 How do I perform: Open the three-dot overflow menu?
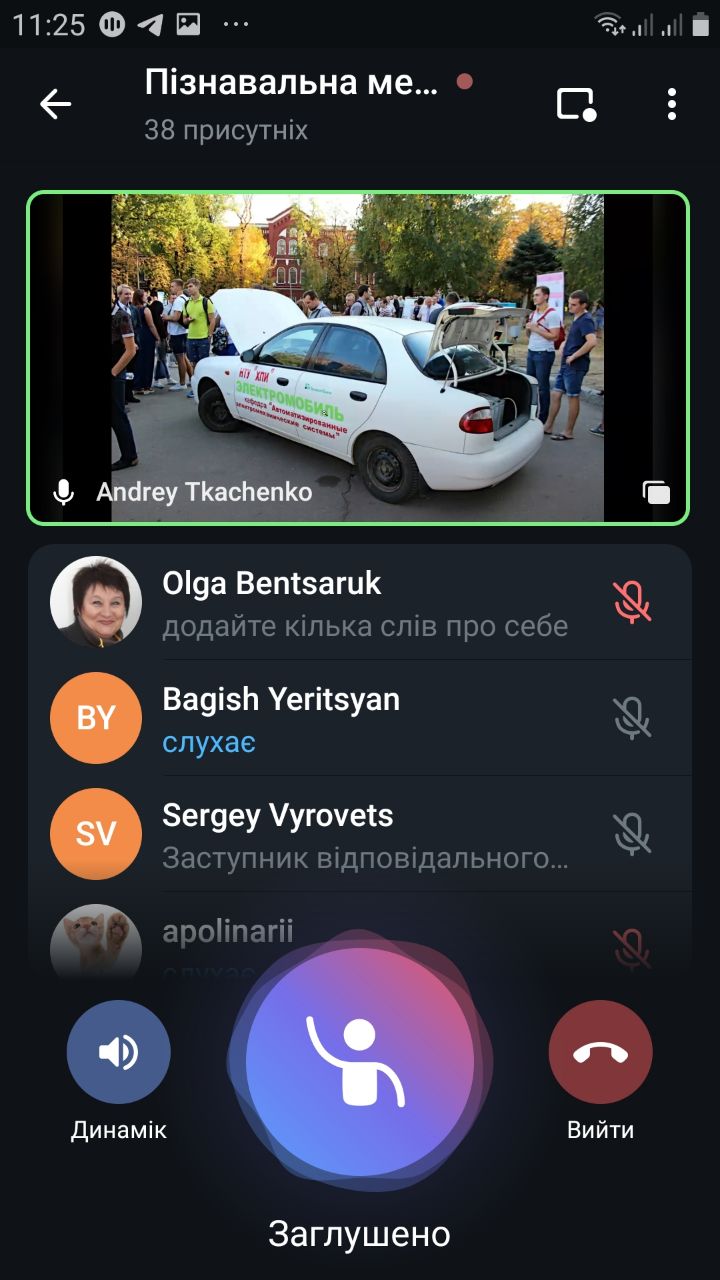(671, 104)
